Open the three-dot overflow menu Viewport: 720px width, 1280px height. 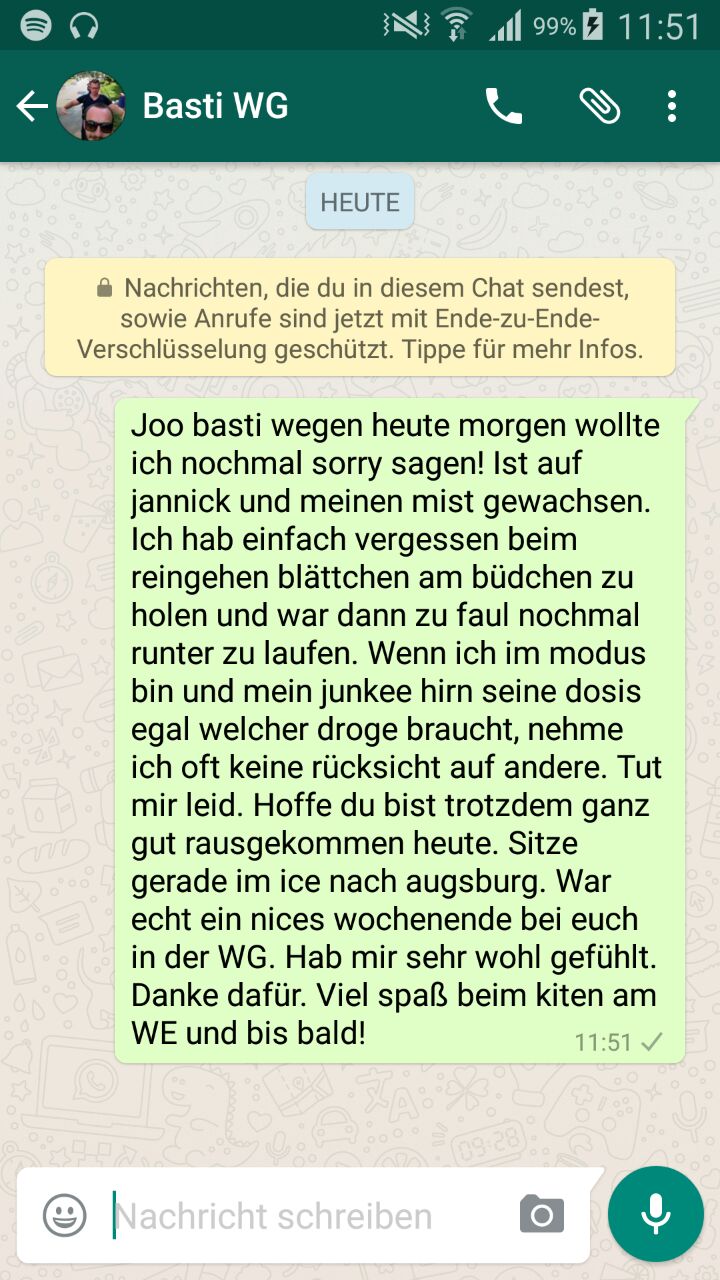pyautogui.click(x=672, y=106)
